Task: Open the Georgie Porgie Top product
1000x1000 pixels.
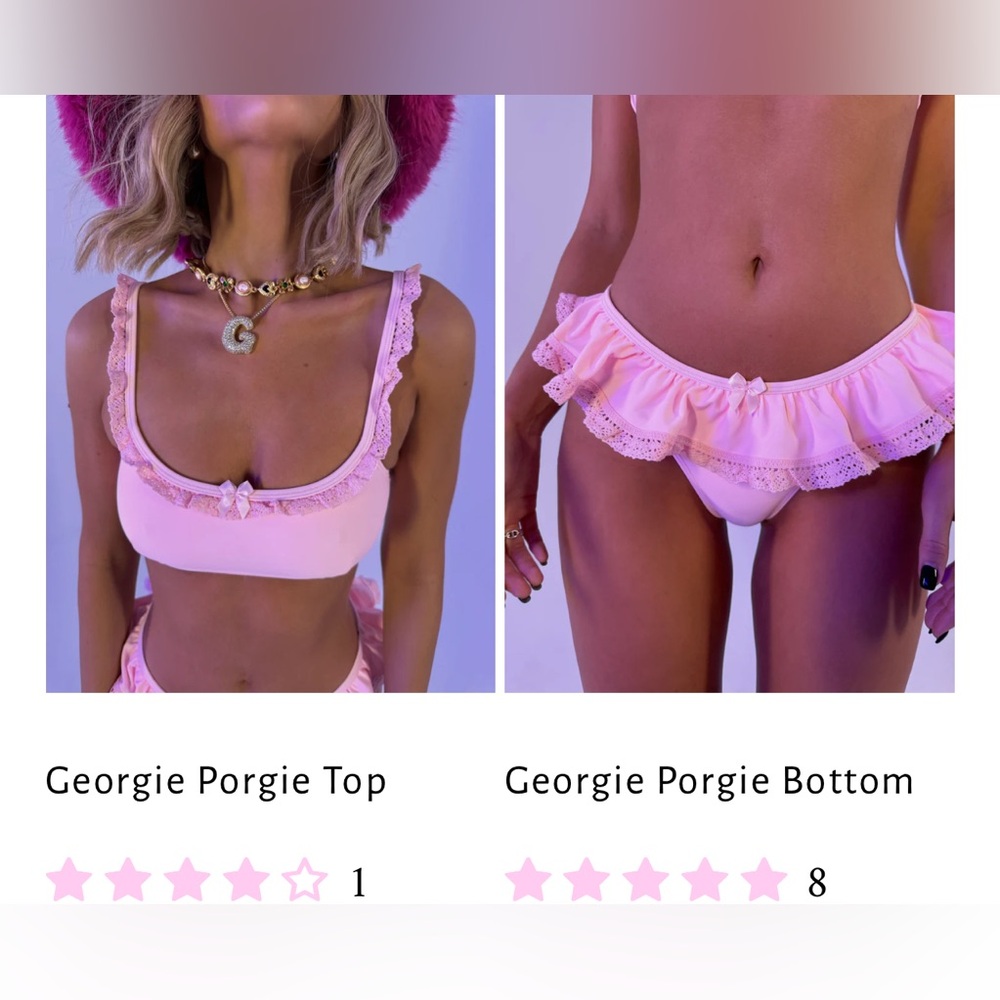Action: [x=216, y=781]
